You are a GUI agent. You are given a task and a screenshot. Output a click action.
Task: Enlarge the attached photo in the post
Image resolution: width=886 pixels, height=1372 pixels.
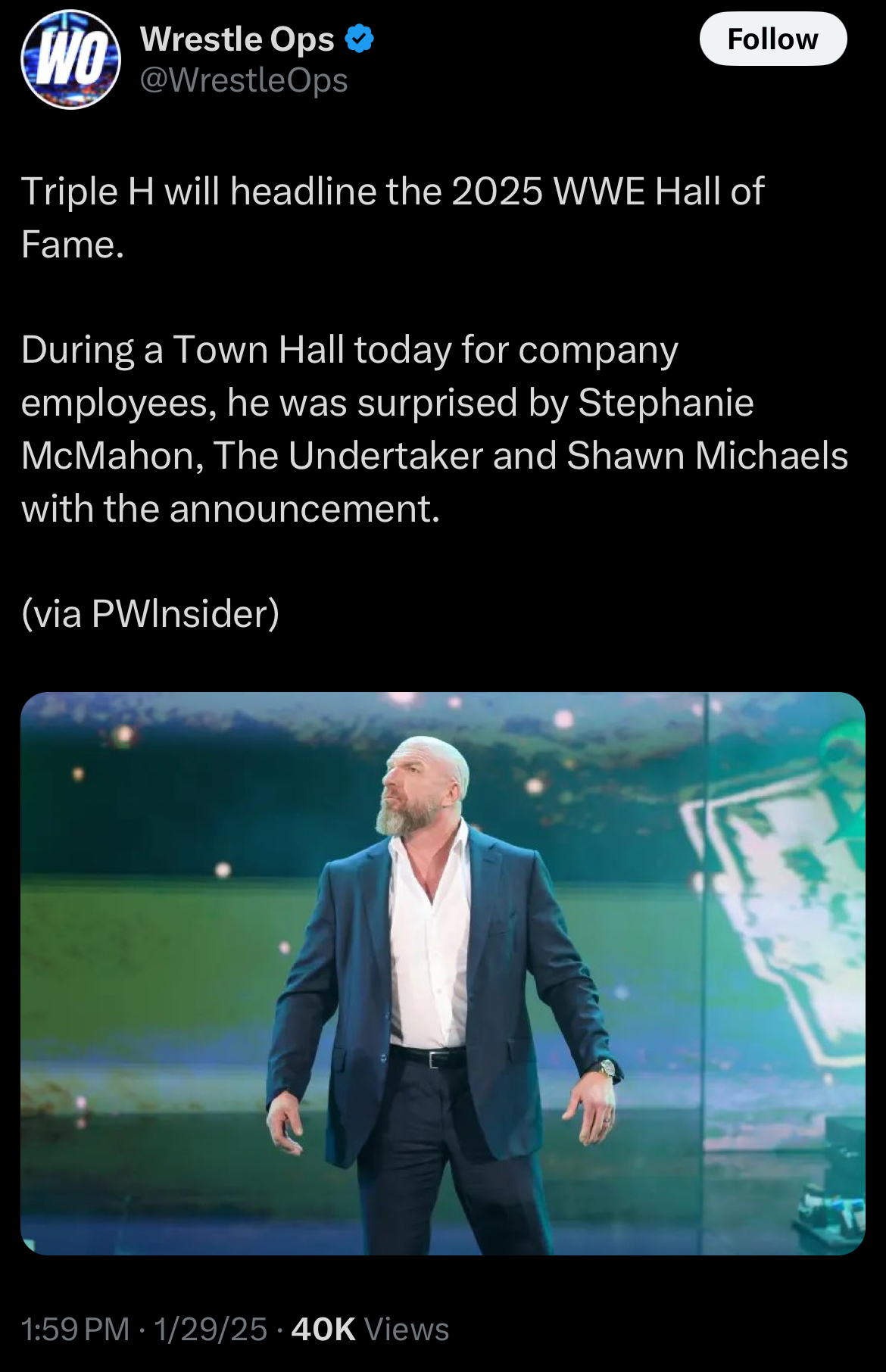(443, 973)
